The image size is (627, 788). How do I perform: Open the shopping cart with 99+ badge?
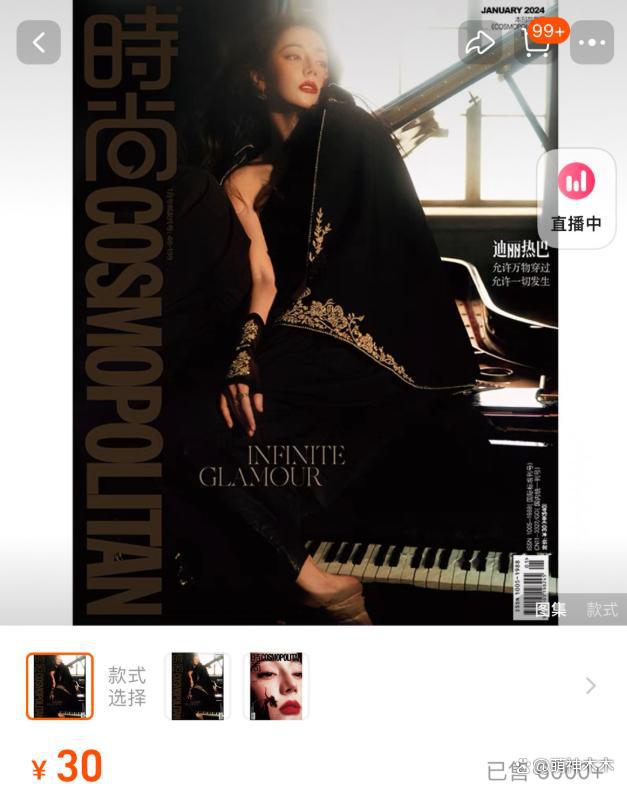[537, 43]
